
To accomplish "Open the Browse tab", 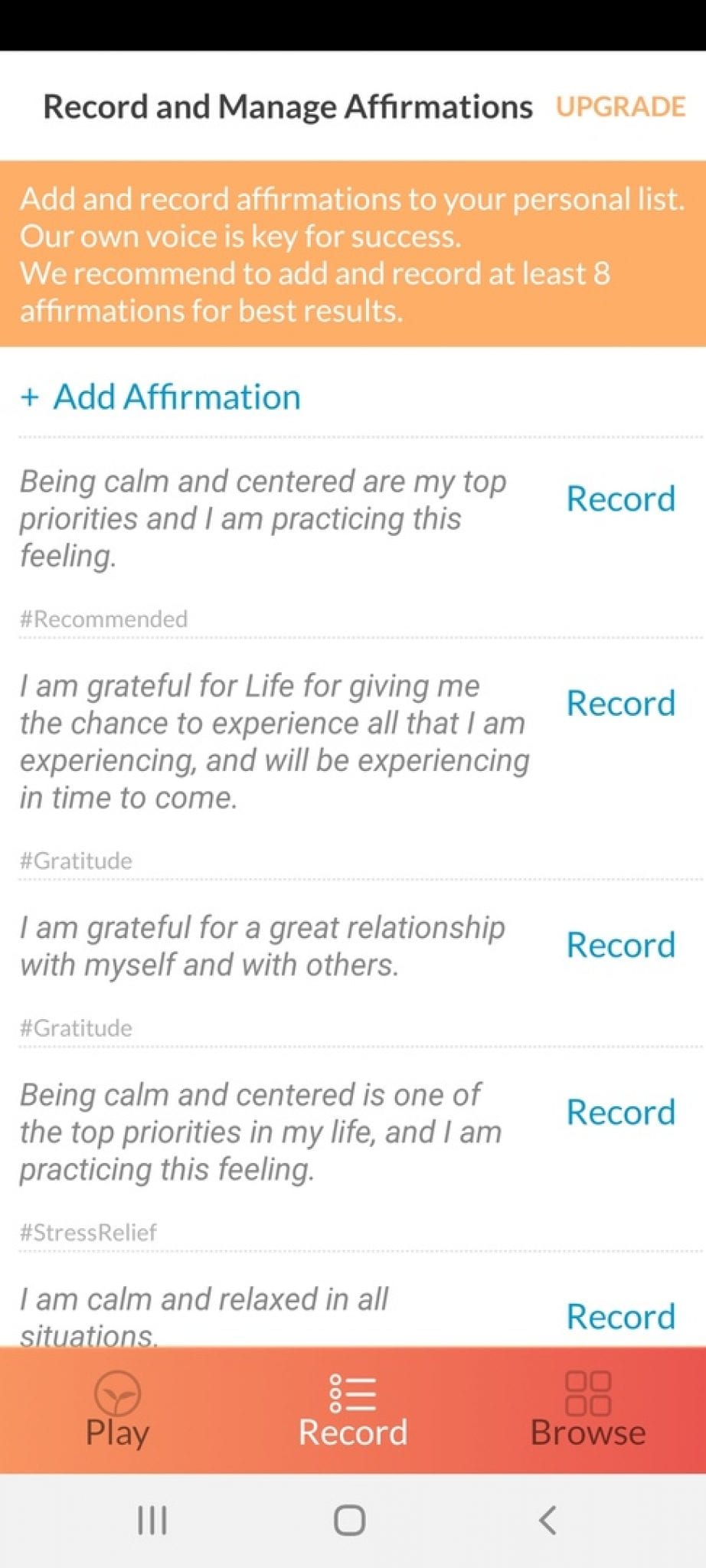I will [x=588, y=1410].
